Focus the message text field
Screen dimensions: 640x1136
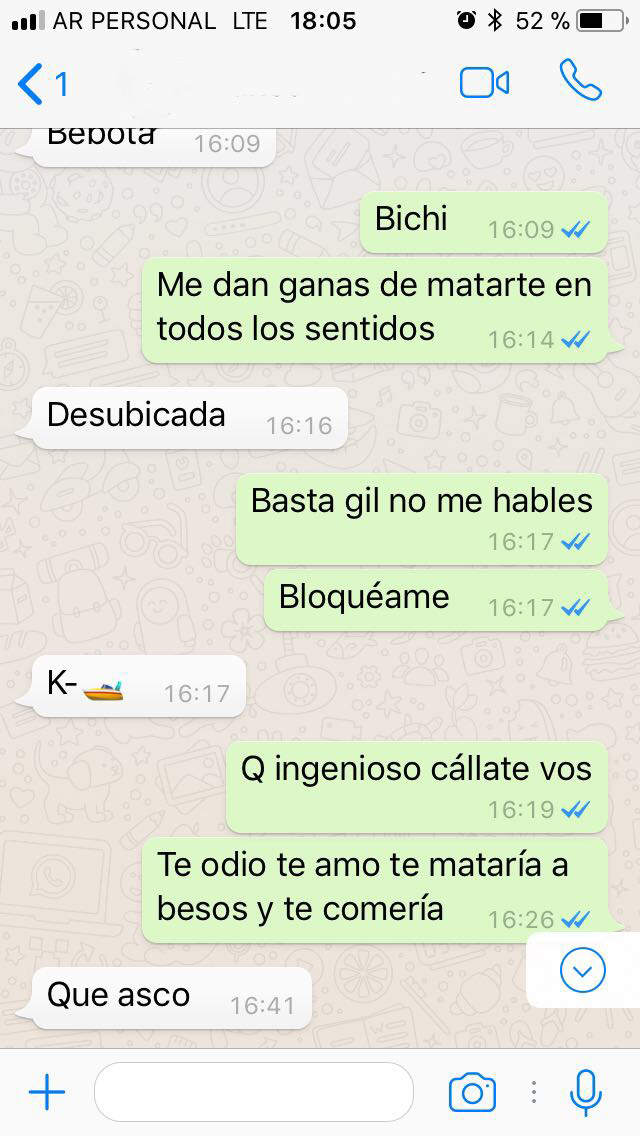254,1092
